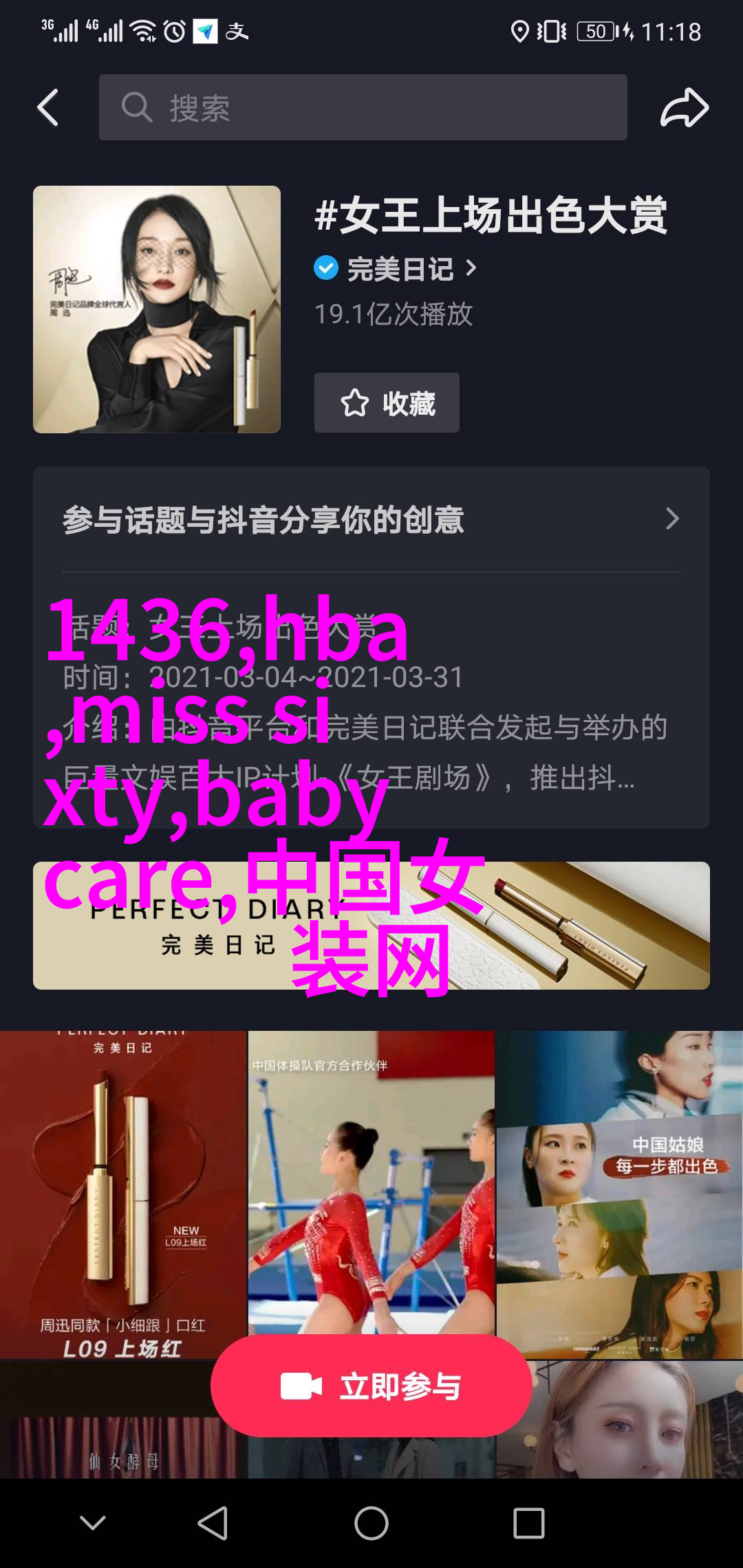Open the 中国姑娘 每一步都出色 video
This screenshot has width=743, height=1568.
click(619, 1195)
